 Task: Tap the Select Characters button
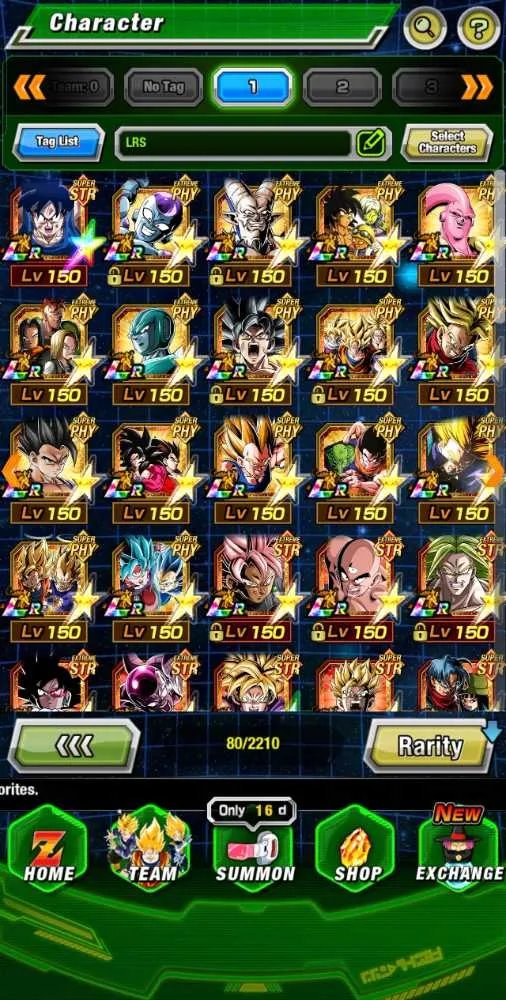pos(447,142)
